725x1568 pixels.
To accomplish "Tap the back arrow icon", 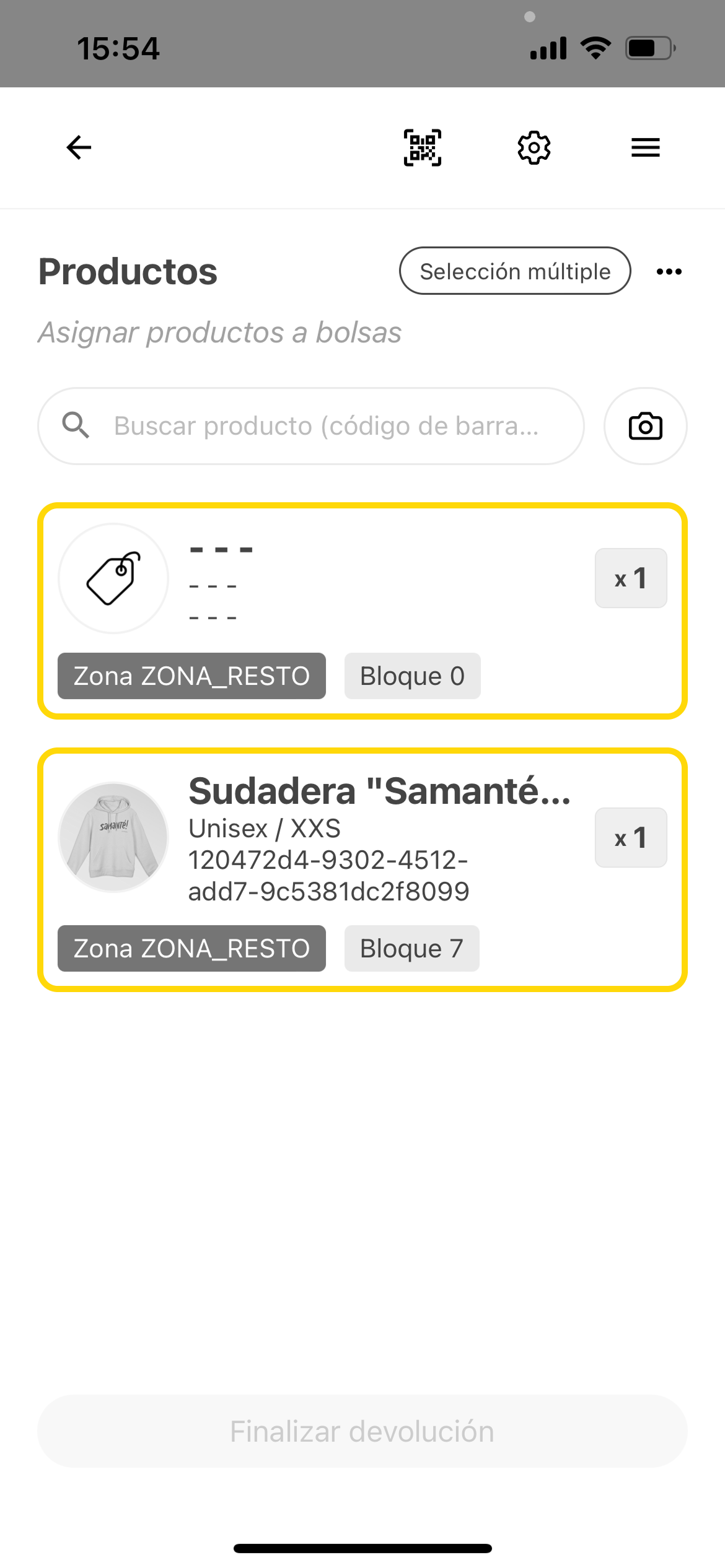I will pyautogui.click(x=77, y=147).
